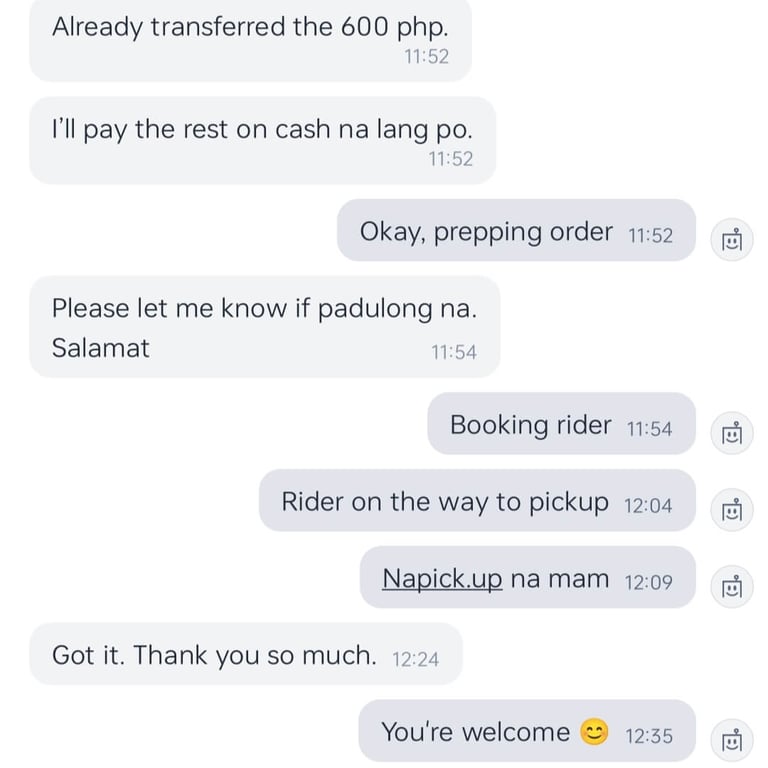The height and width of the screenshot is (768, 768).
Task: Tap the bot icon beside "You're welcome"
Action: 732,740
